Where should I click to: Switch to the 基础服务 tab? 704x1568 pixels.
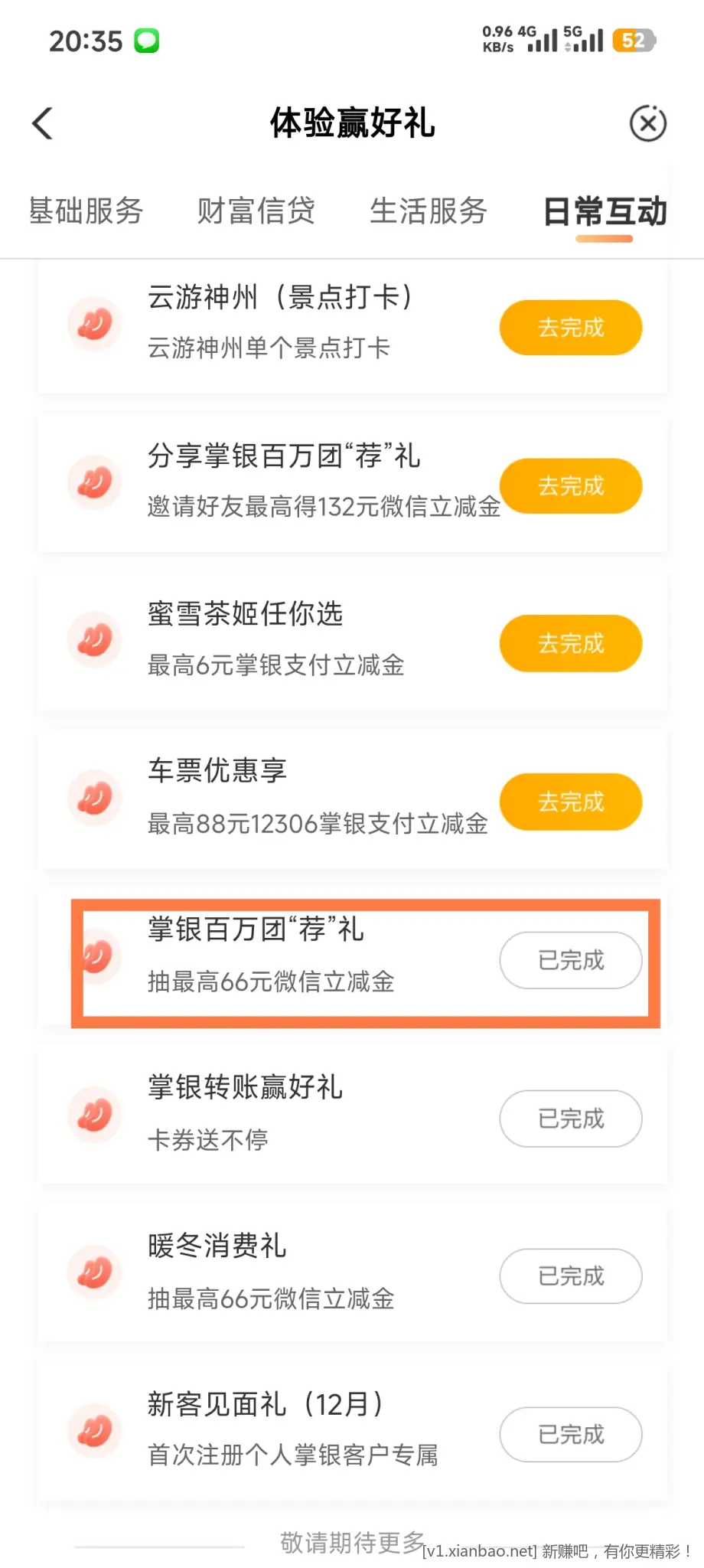point(85,211)
